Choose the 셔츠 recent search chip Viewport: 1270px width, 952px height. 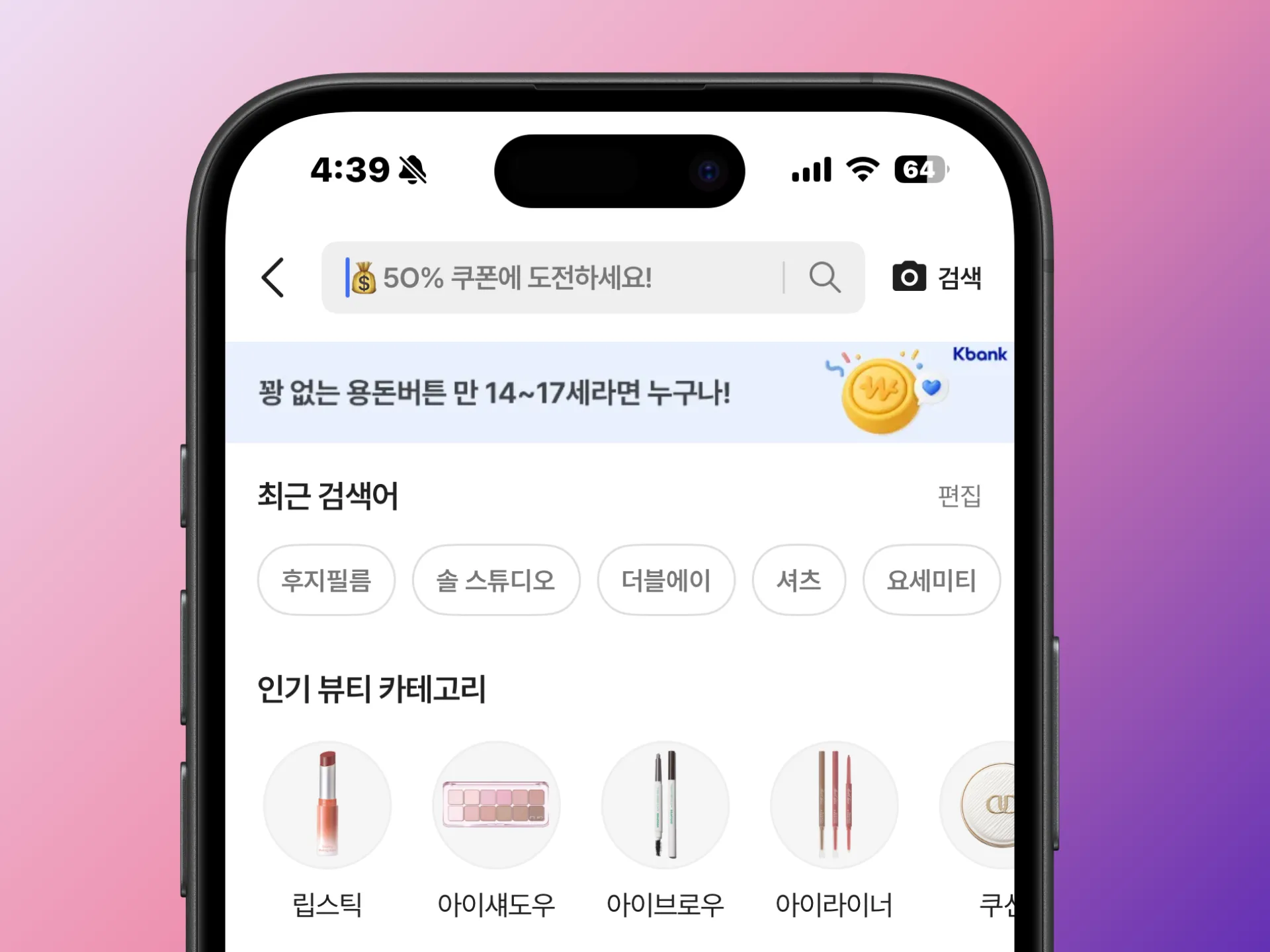coord(798,580)
